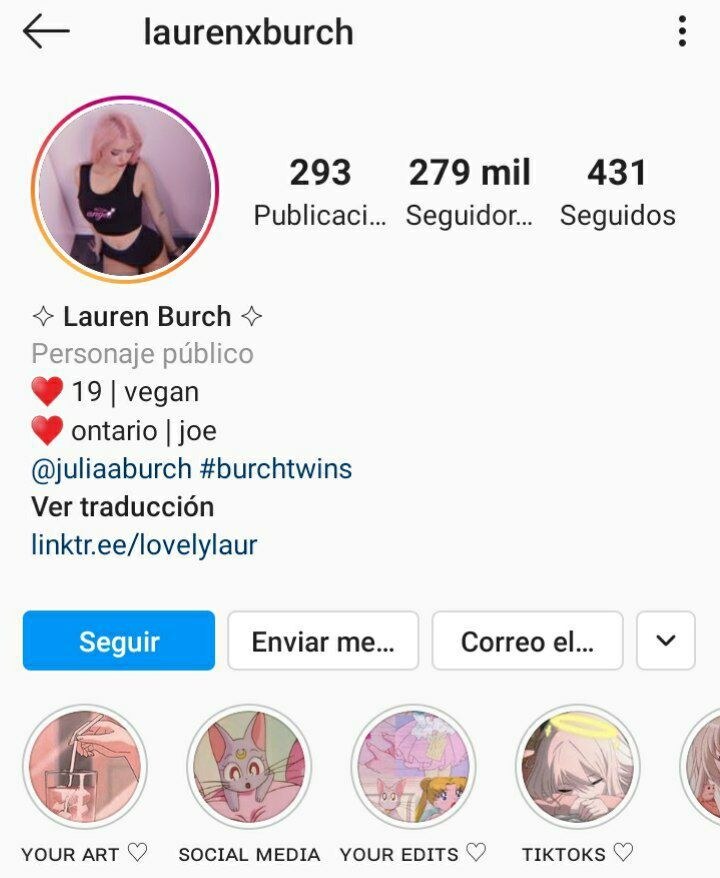Image resolution: width=720 pixels, height=878 pixels.
Task: Open the linktr.ee/lovelylaur link
Action: [x=144, y=545]
